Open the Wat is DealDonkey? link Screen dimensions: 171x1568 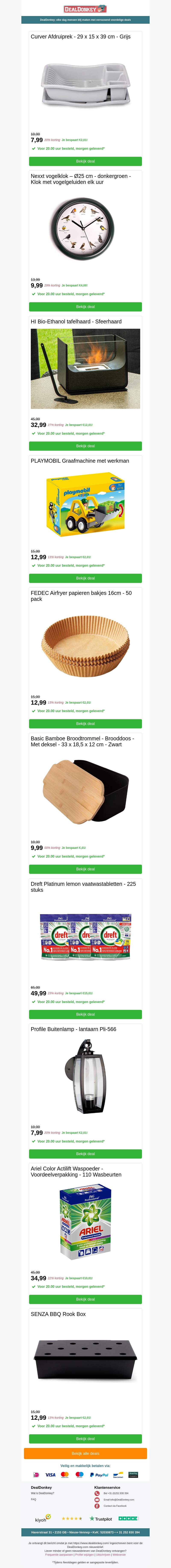[43, 1493]
